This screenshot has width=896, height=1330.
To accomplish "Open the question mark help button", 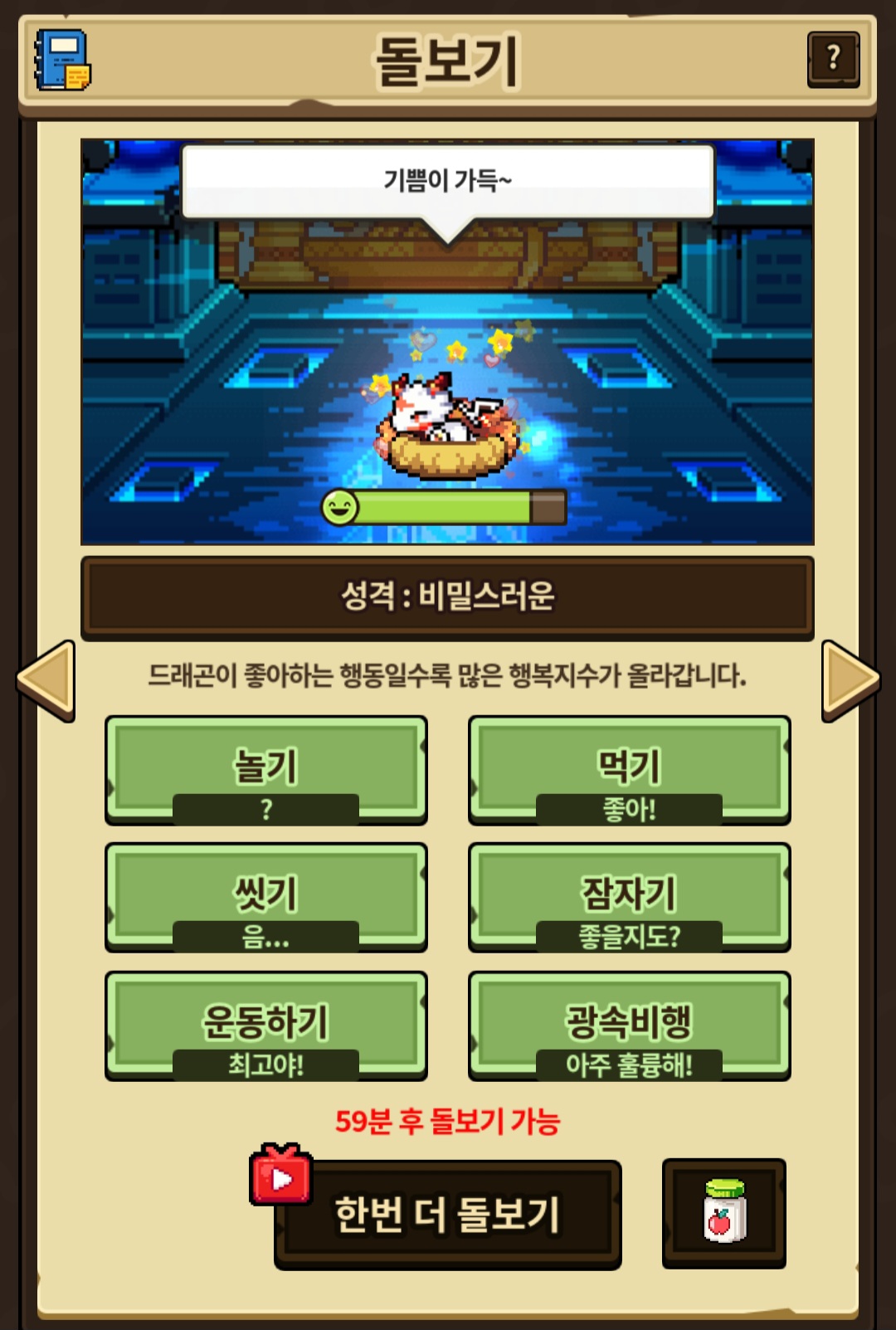I will [x=833, y=59].
